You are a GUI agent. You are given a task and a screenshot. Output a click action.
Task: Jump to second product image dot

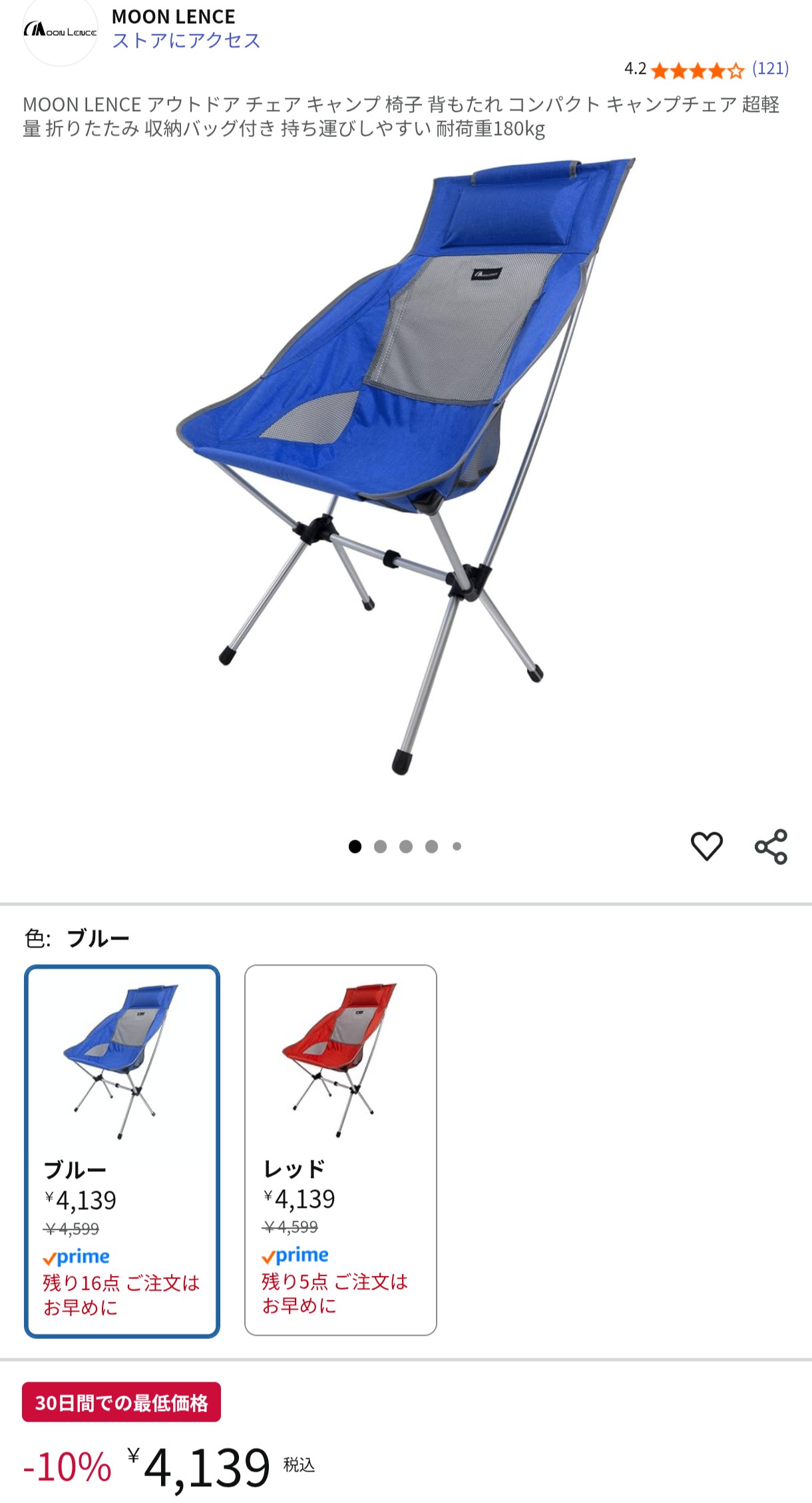pos(381,846)
